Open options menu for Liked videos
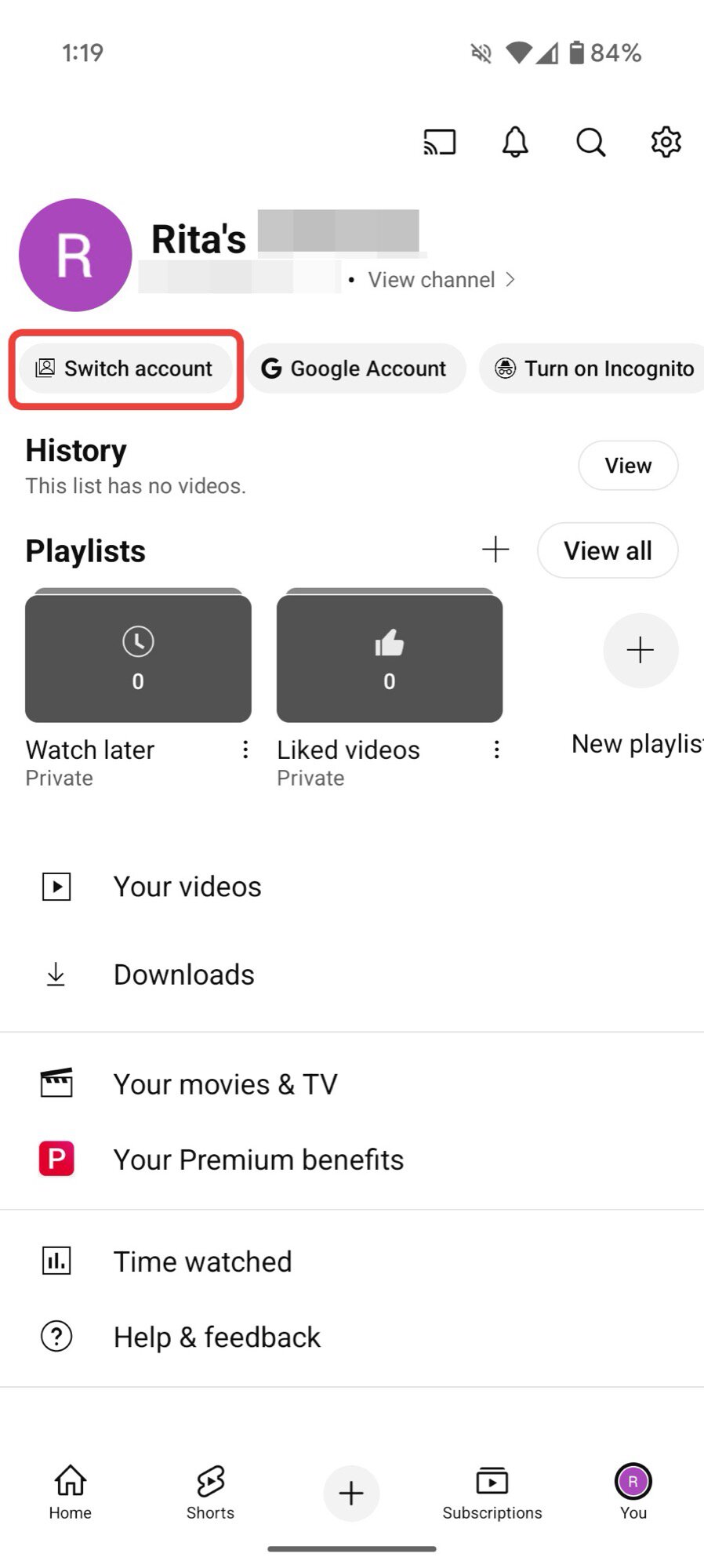The height and width of the screenshot is (1568, 704). click(x=496, y=750)
